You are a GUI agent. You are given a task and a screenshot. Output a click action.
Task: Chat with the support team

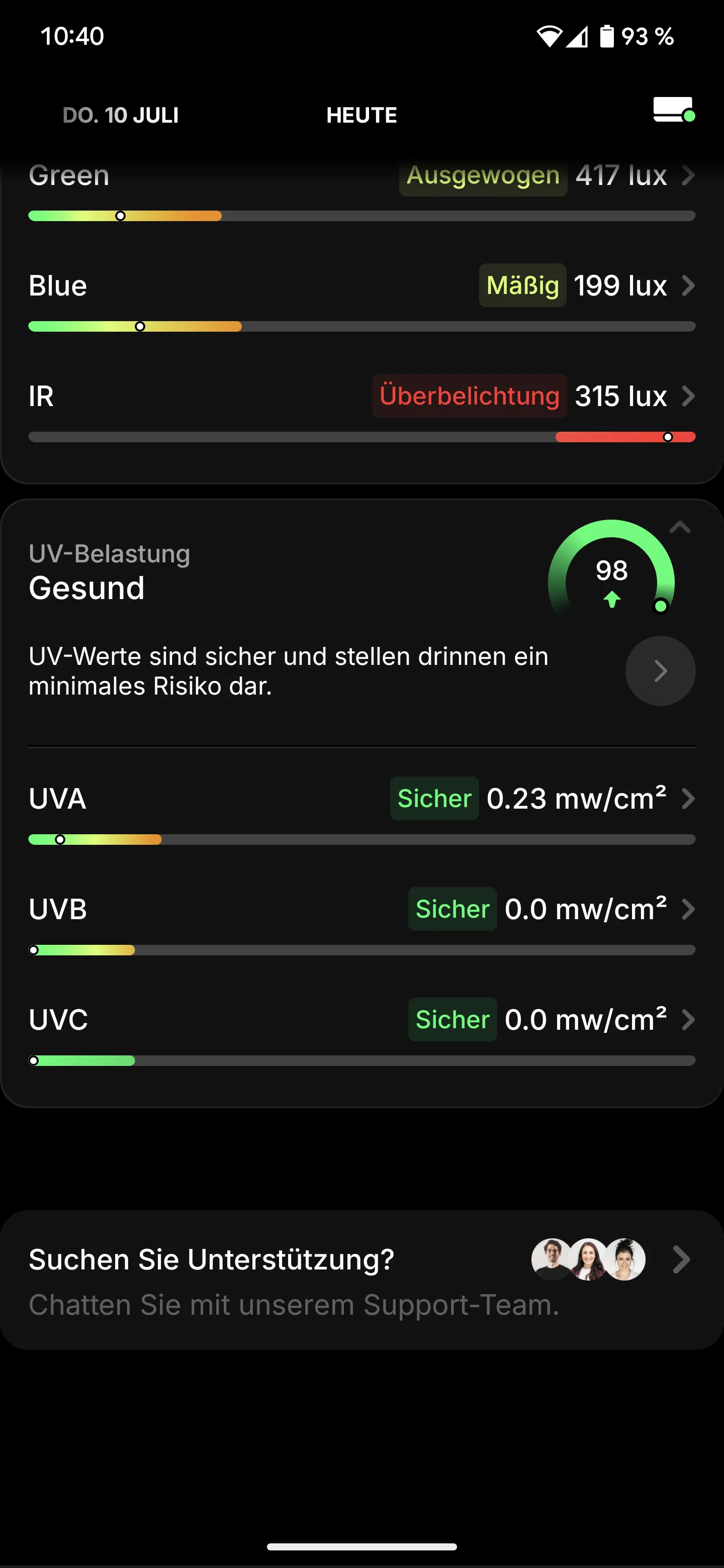[361, 1281]
